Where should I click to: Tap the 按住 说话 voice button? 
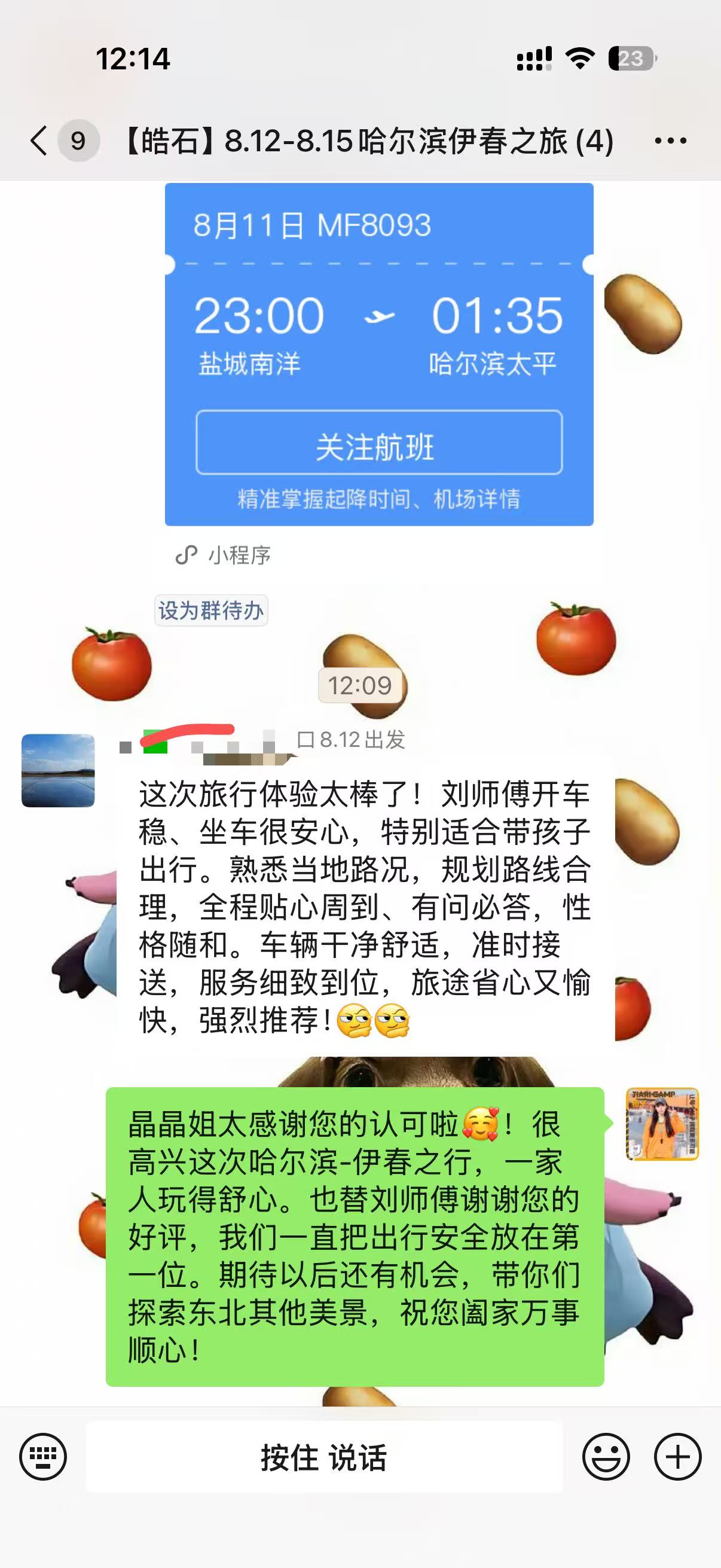[324, 1457]
